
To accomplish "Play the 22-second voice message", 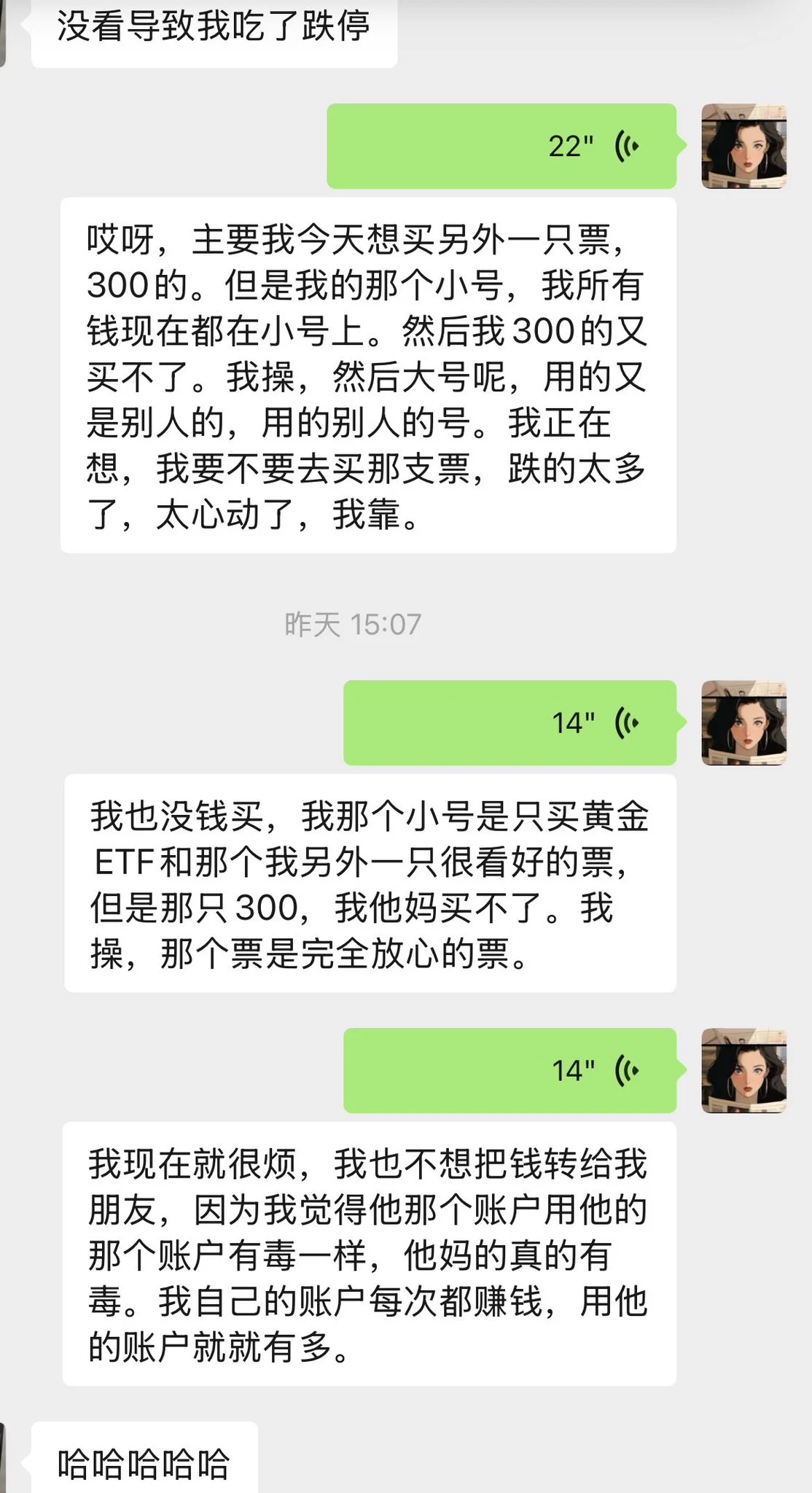I will click(x=501, y=147).
